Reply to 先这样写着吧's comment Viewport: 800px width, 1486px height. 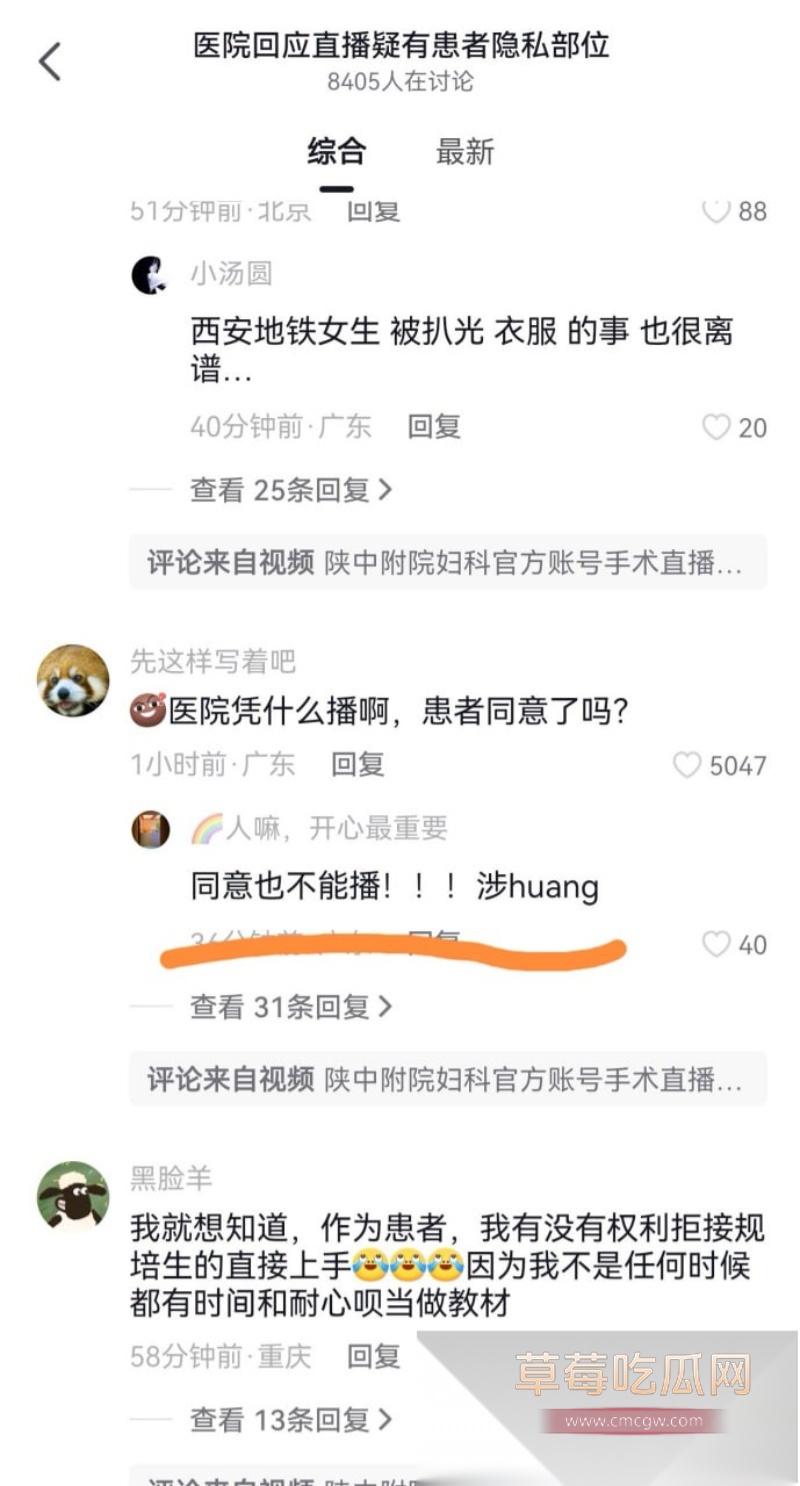[x=358, y=765]
